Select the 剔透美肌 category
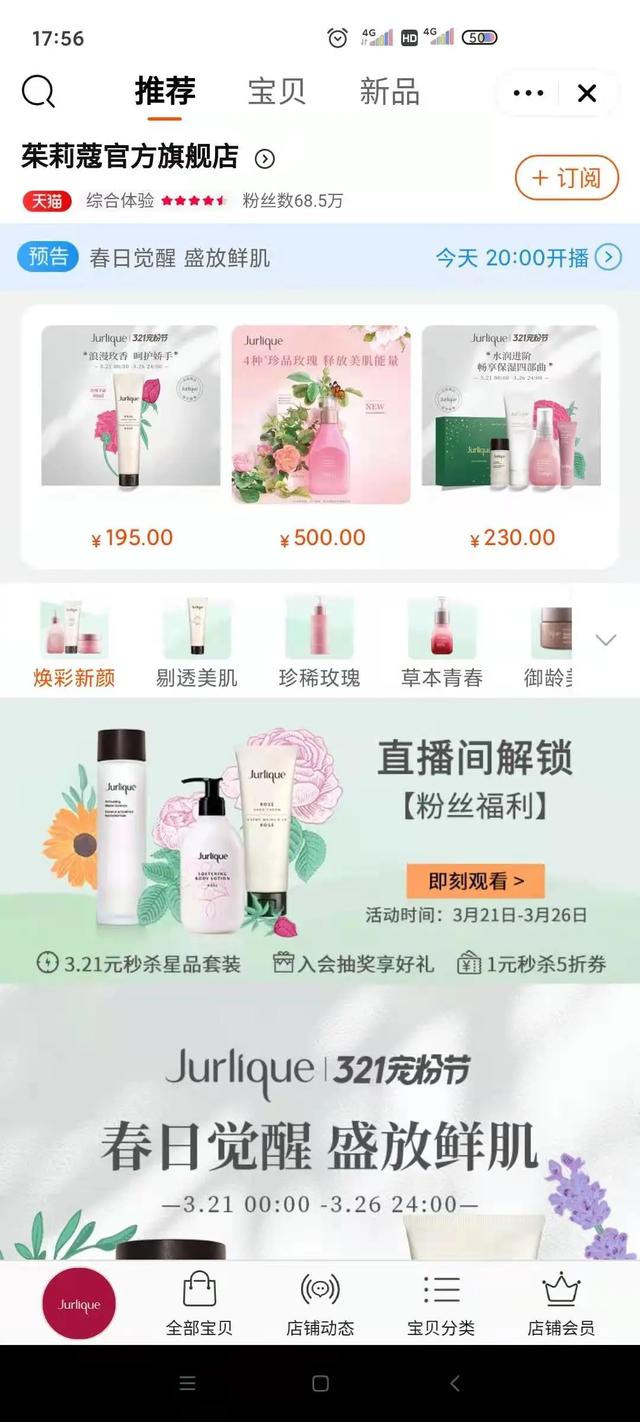This screenshot has width=640, height=1422. click(x=197, y=645)
